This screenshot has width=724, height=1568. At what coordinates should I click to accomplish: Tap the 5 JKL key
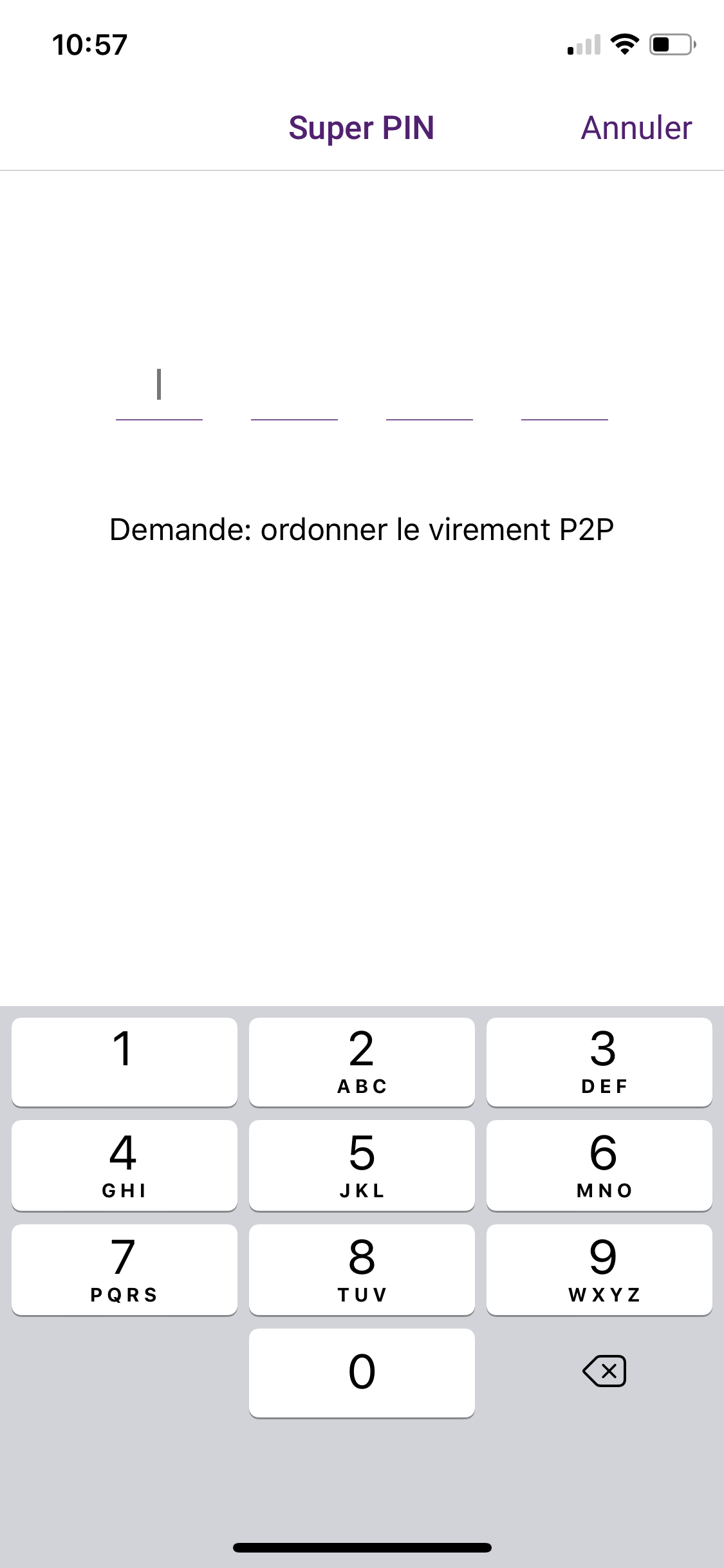click(362, 1165)
